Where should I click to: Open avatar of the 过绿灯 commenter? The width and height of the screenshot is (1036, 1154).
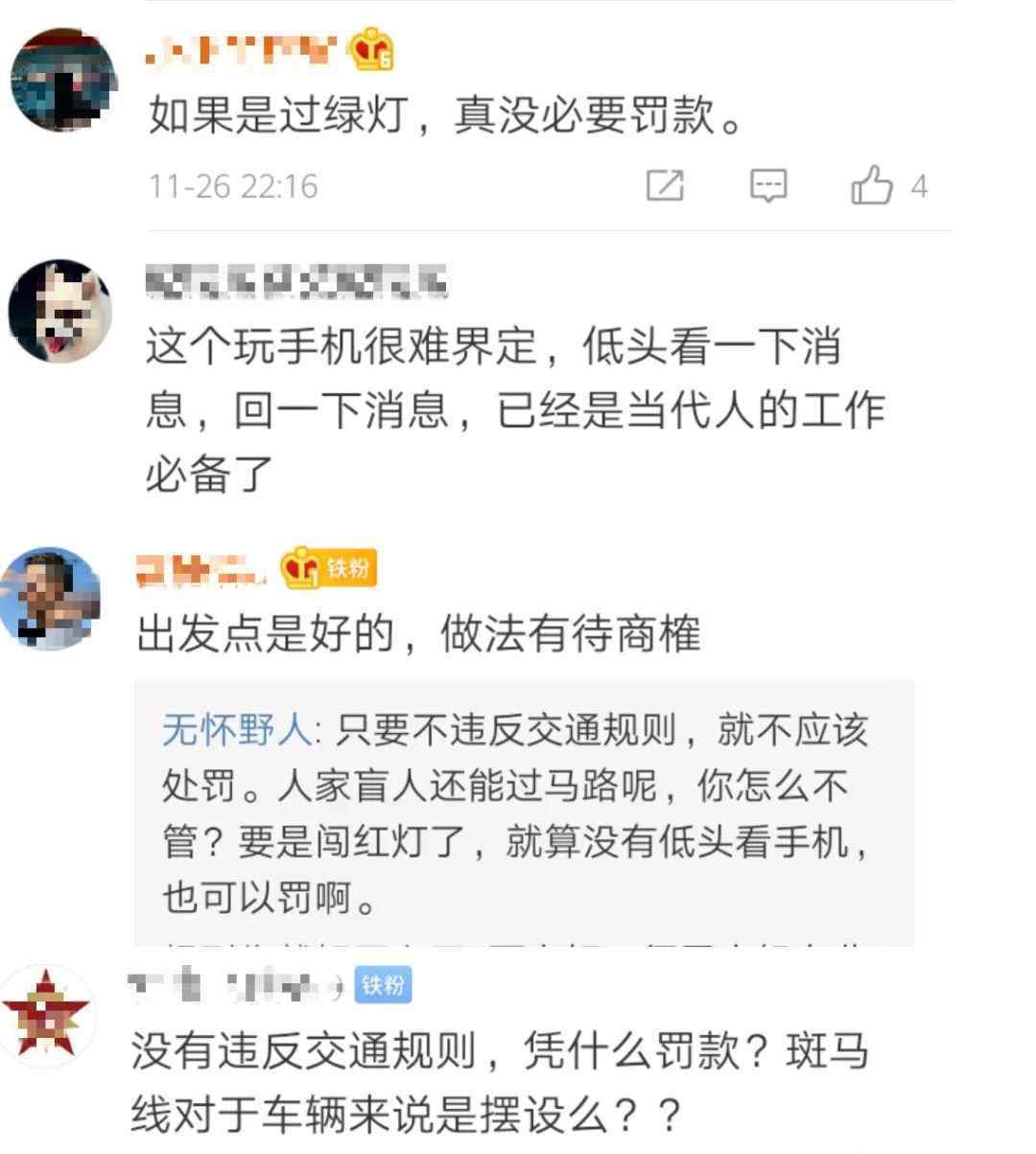pos(63,81)
